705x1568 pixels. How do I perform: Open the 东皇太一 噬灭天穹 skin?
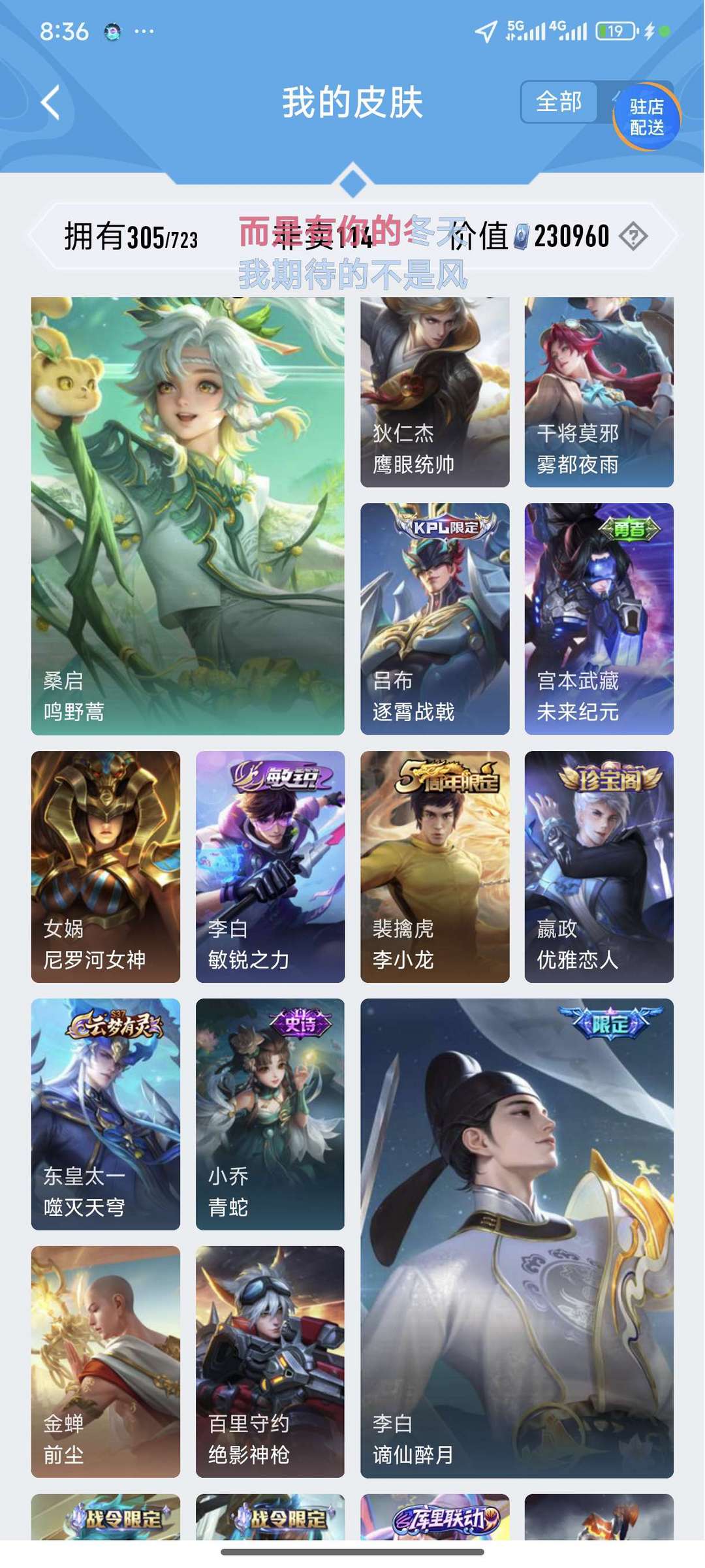[106, 1114]
